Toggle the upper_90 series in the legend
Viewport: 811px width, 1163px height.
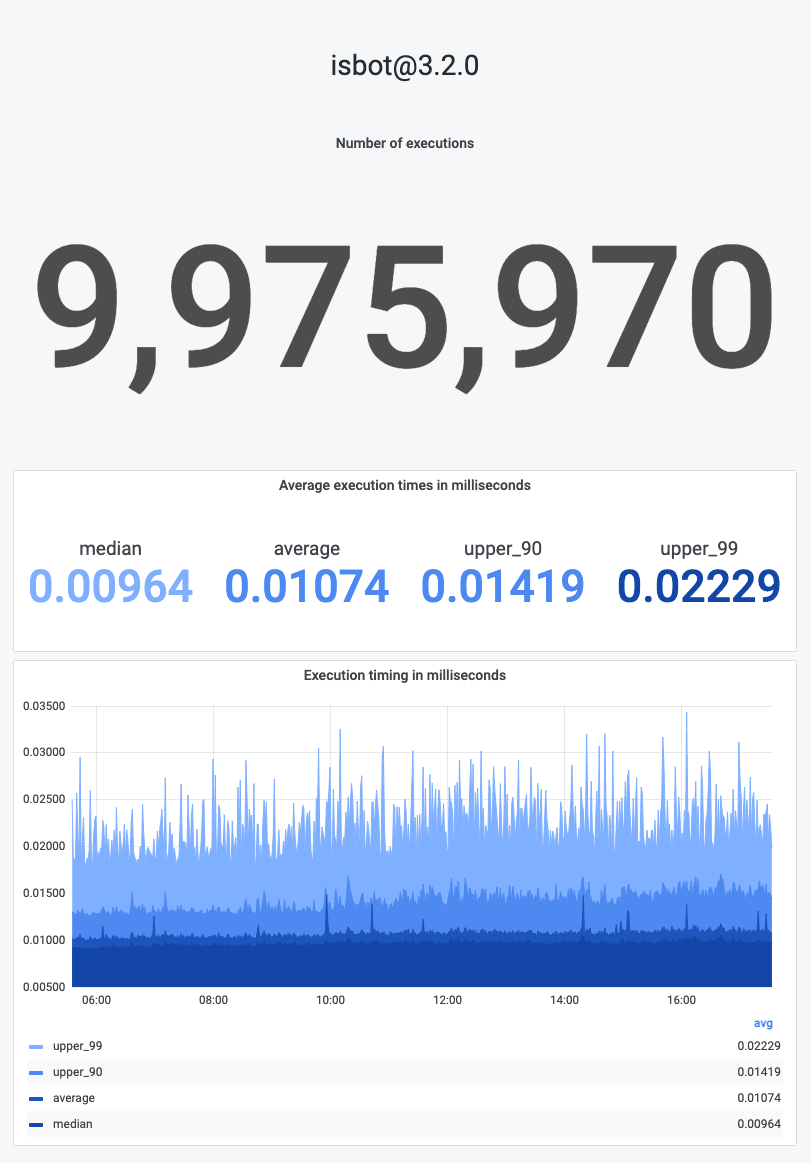(77, 1072)
